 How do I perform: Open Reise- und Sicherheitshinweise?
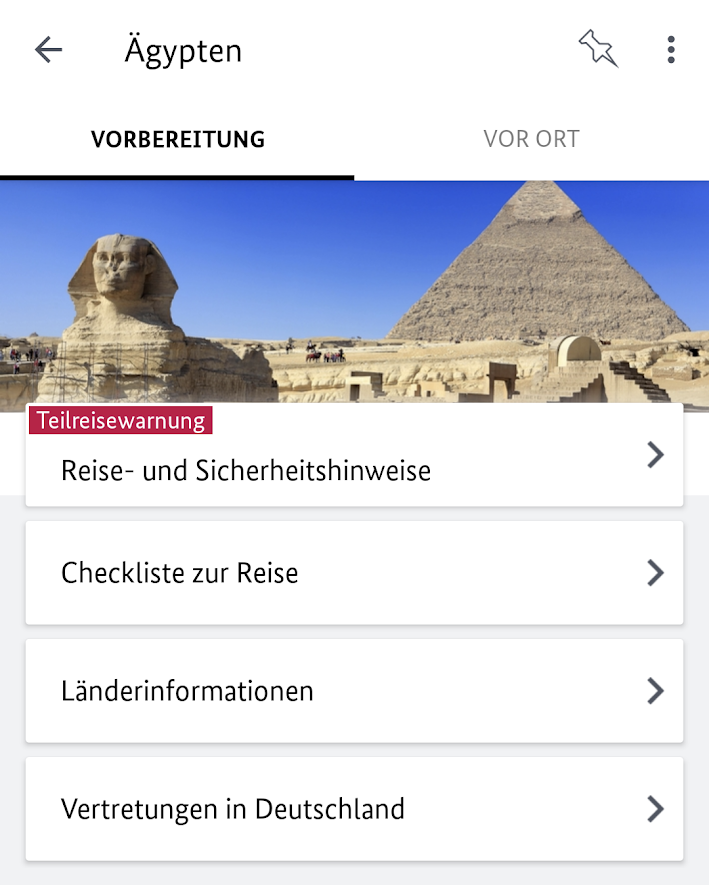click(x=354, y=468)
